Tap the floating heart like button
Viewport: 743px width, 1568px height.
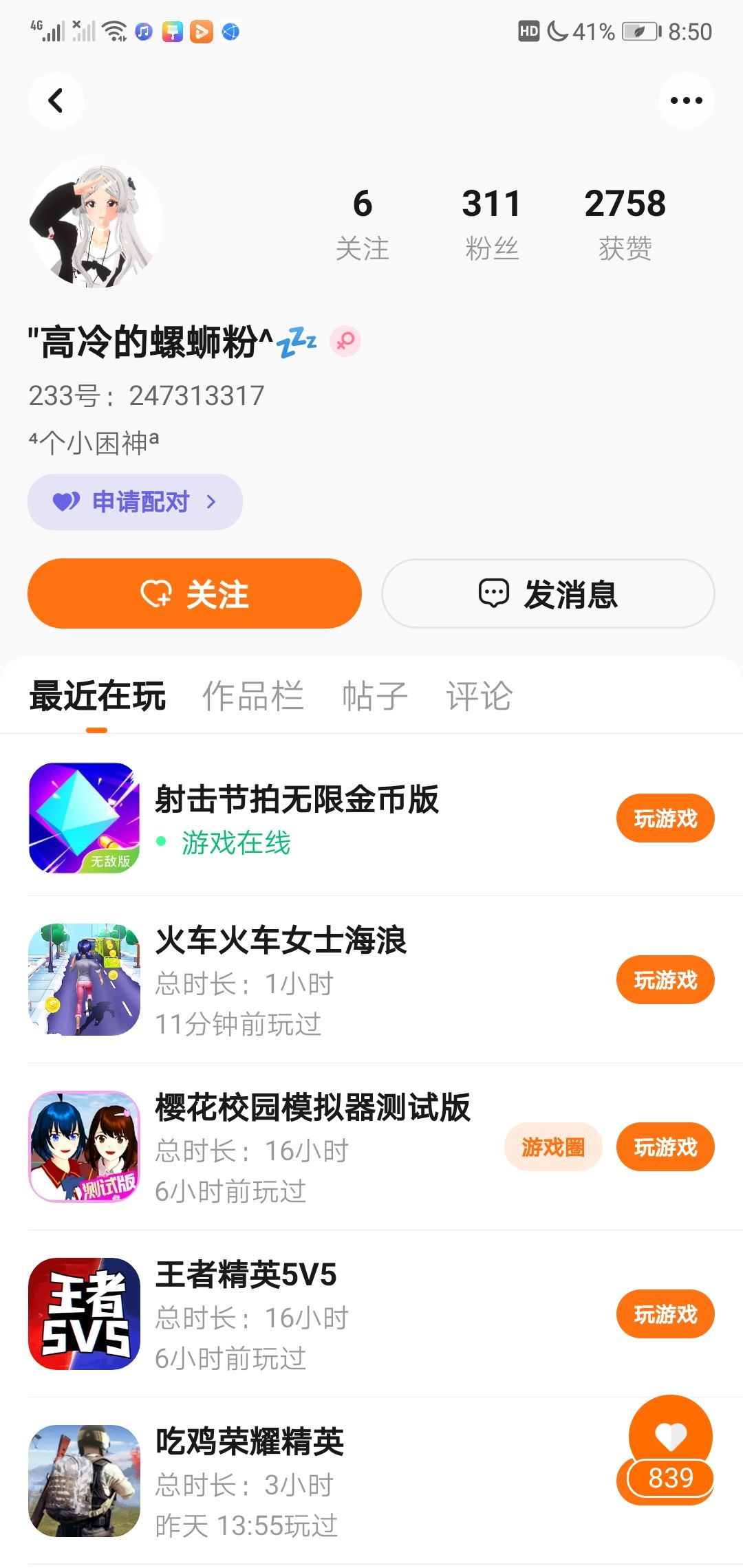coord(671,1436)
